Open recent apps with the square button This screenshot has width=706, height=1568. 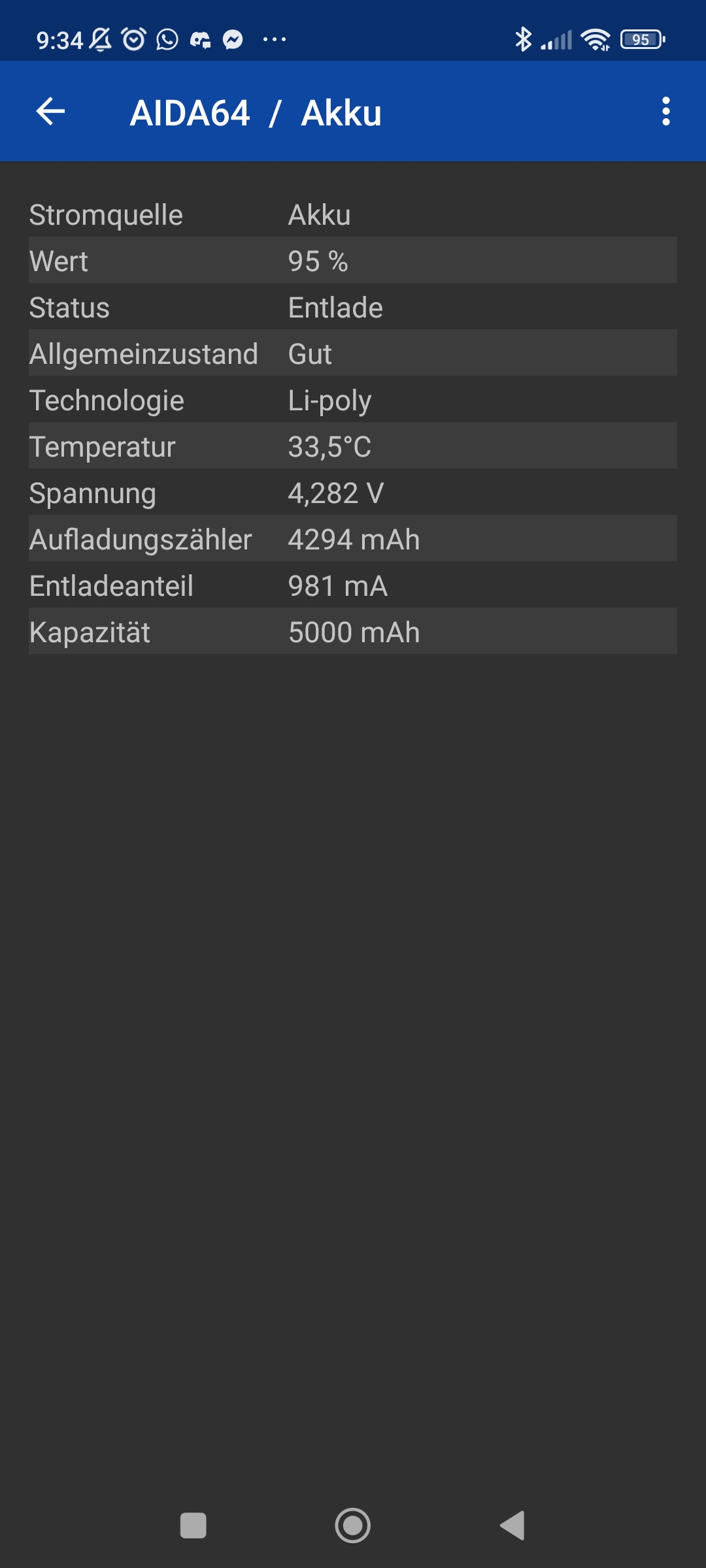click(193, 1526)
